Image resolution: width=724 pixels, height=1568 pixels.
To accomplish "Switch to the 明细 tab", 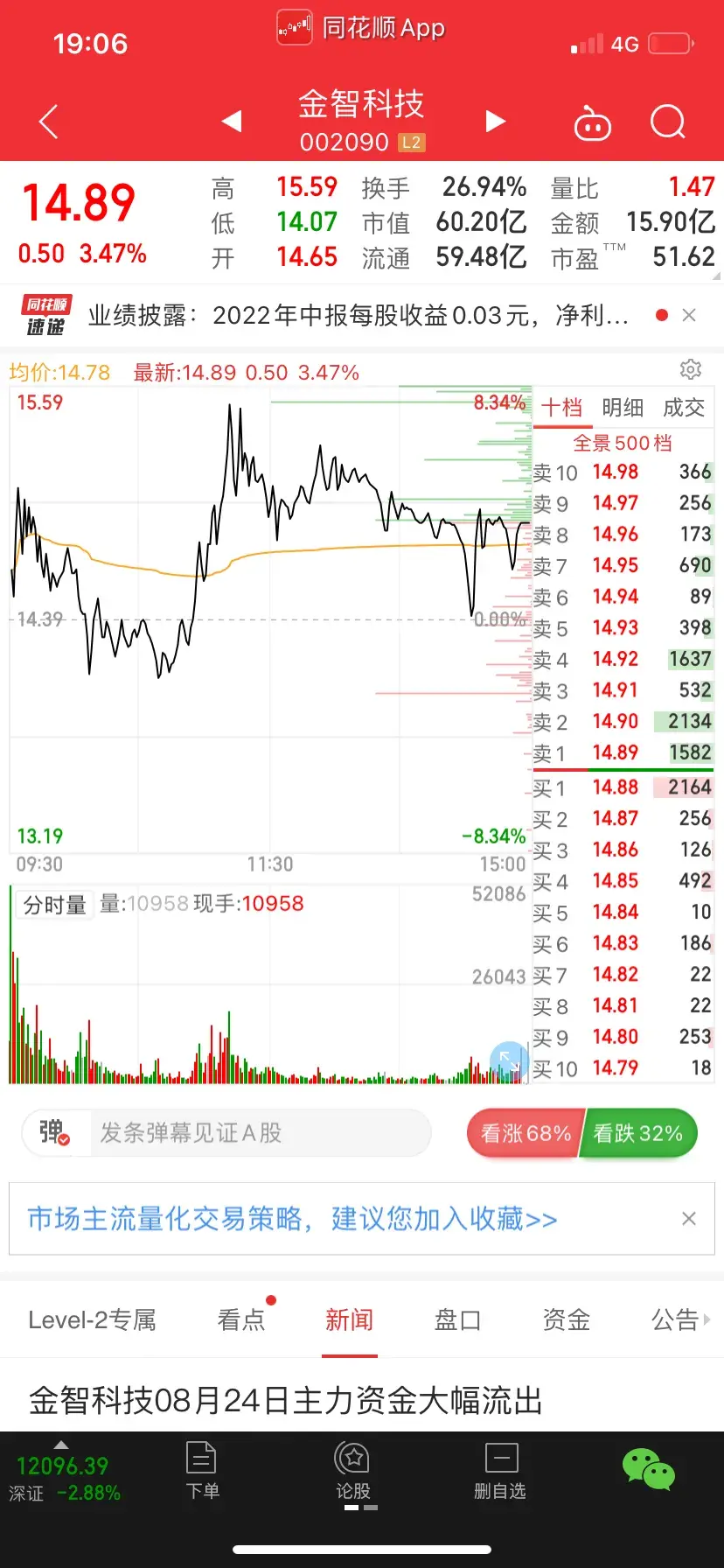I will [x=623, y=408].
